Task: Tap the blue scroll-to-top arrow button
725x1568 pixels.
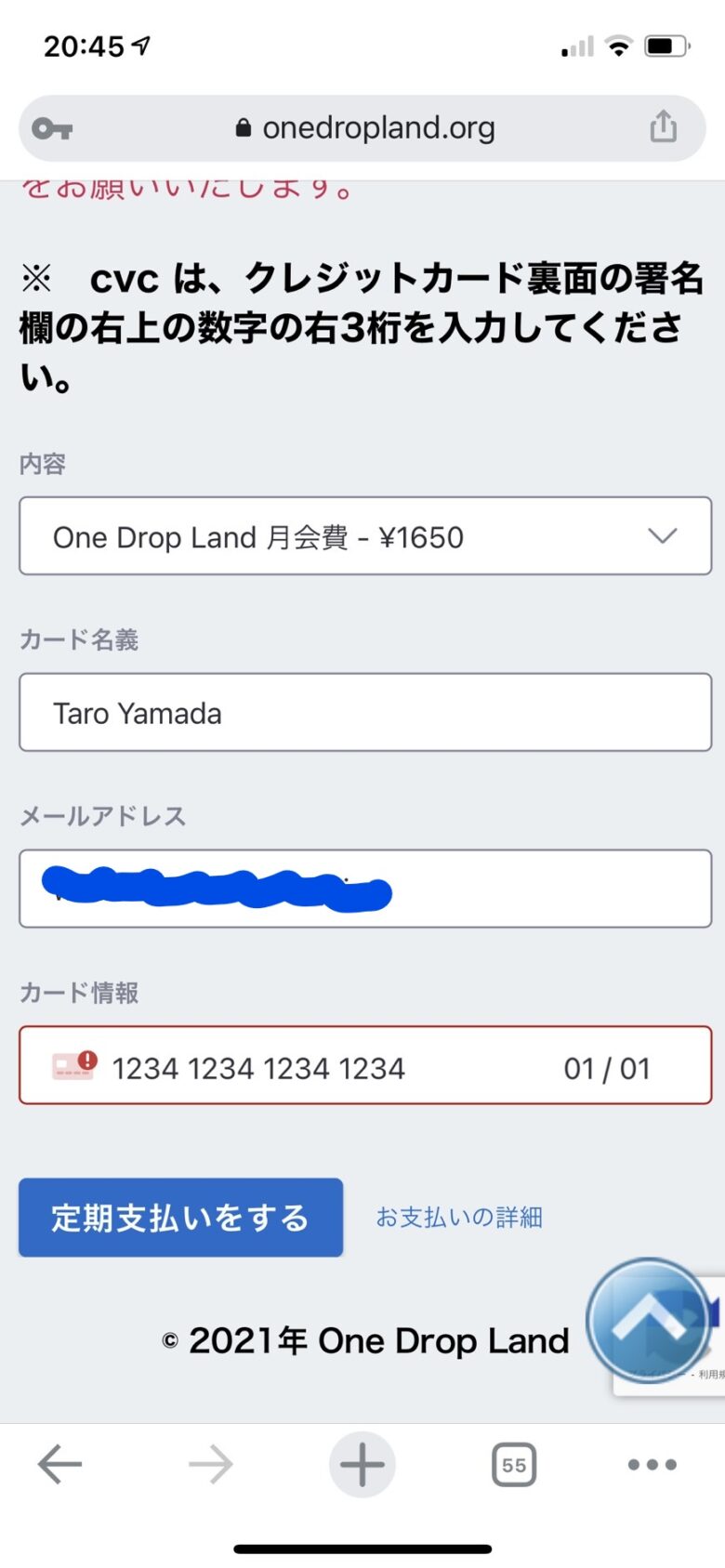Action: click(648, 1321)
